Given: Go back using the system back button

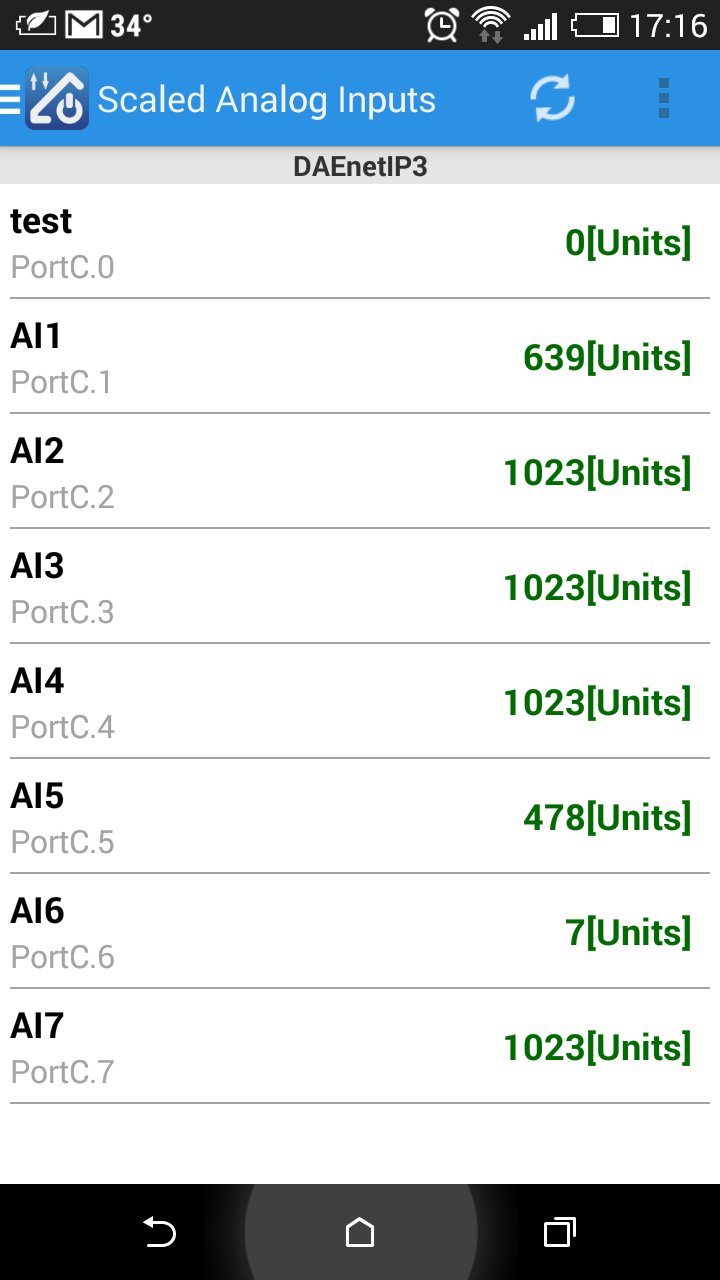Looking at the screenshot, I should coord(159,1232).
